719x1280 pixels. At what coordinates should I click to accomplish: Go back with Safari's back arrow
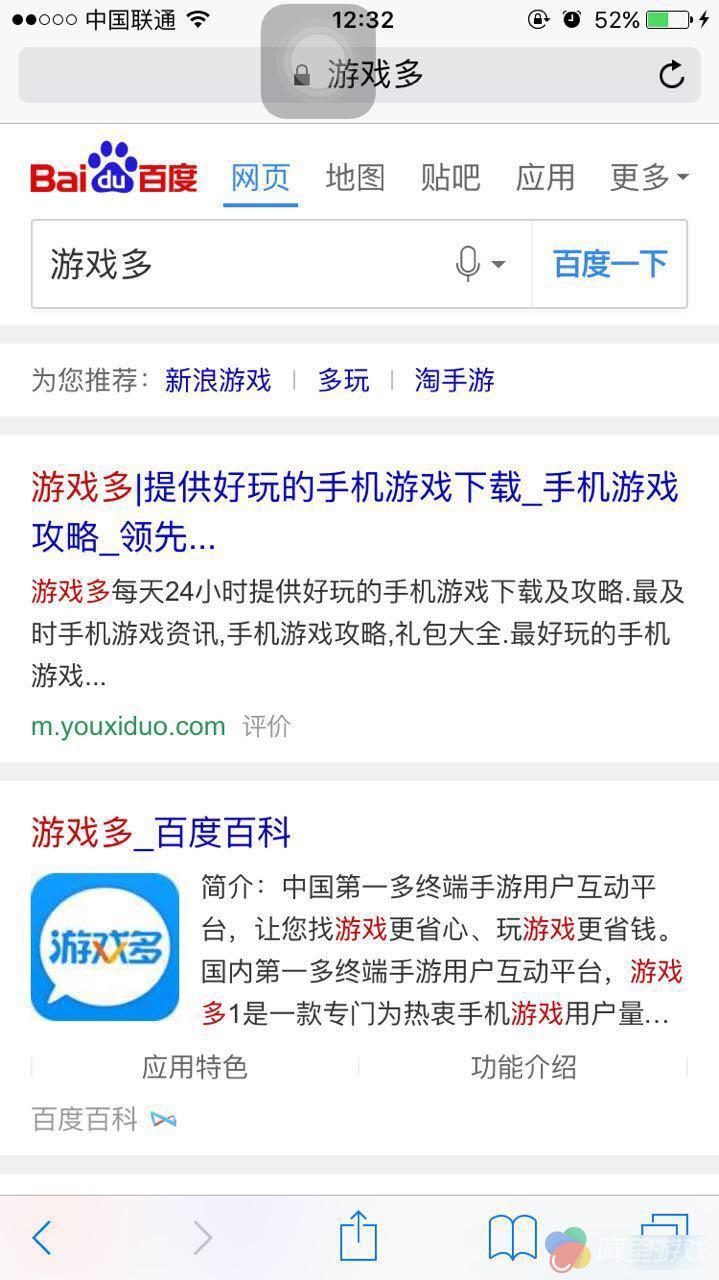tap(42, 1238)
